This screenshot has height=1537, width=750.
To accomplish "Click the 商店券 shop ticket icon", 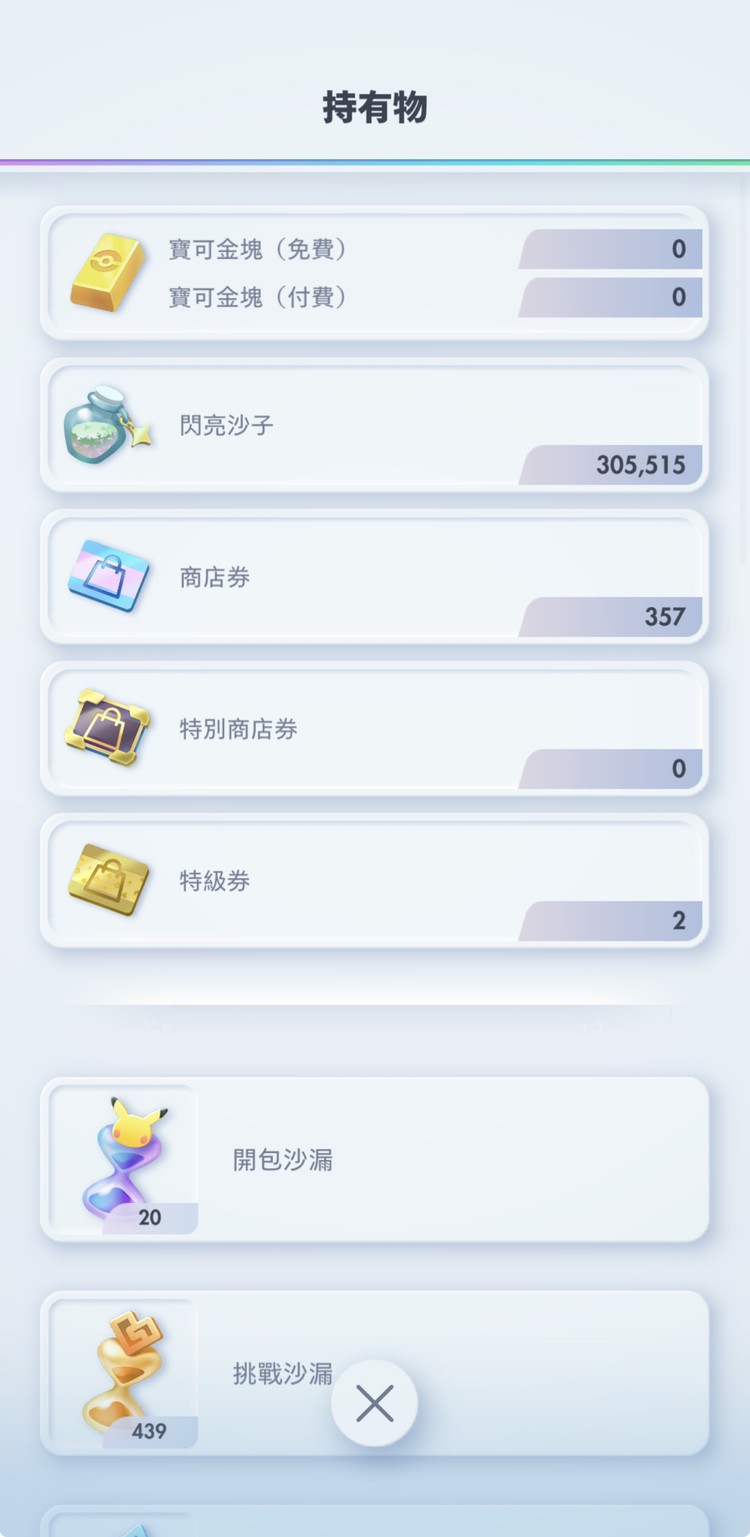I will pos(108,576).
